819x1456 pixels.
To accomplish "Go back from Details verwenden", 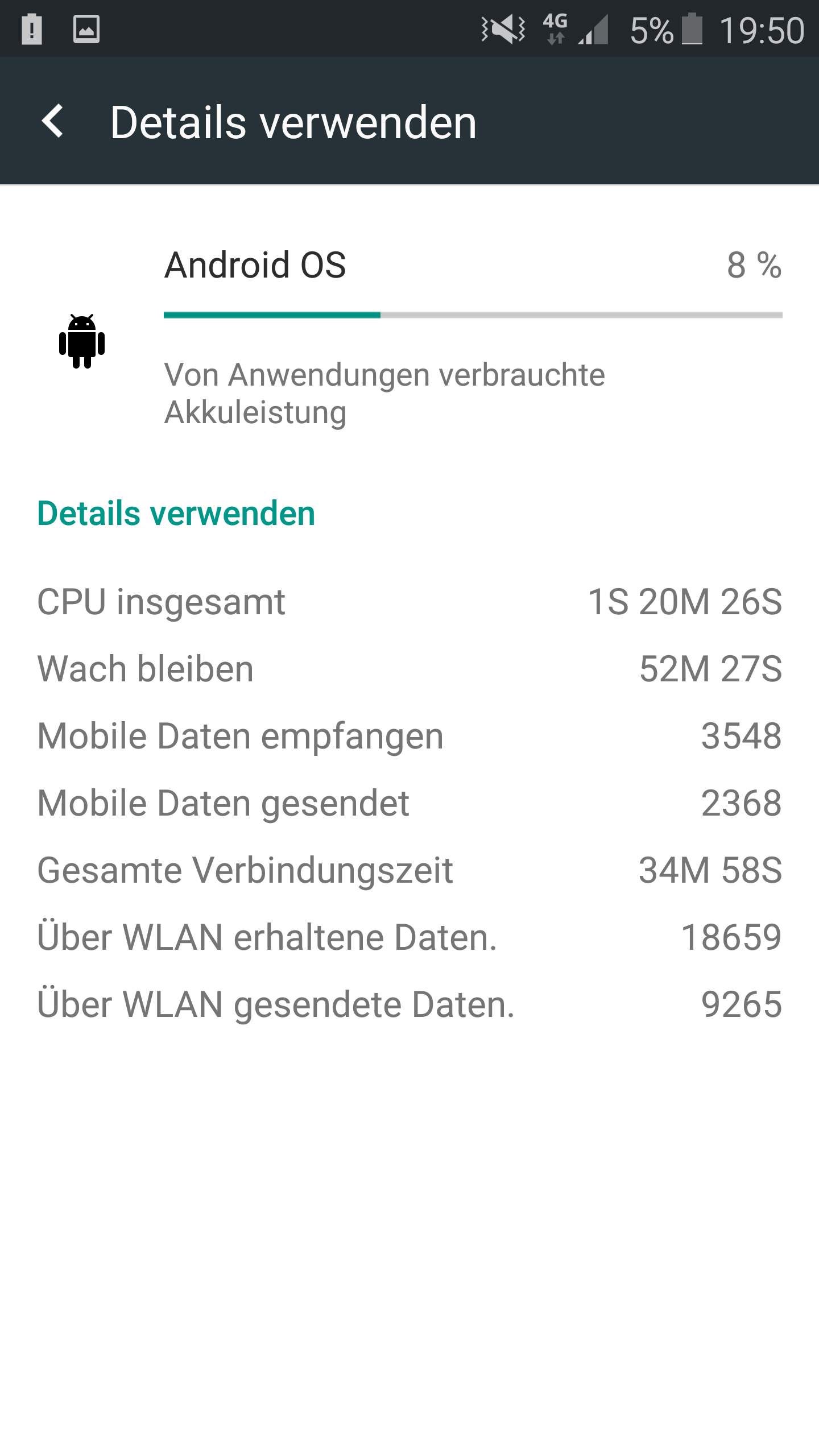I will point(52,121).
